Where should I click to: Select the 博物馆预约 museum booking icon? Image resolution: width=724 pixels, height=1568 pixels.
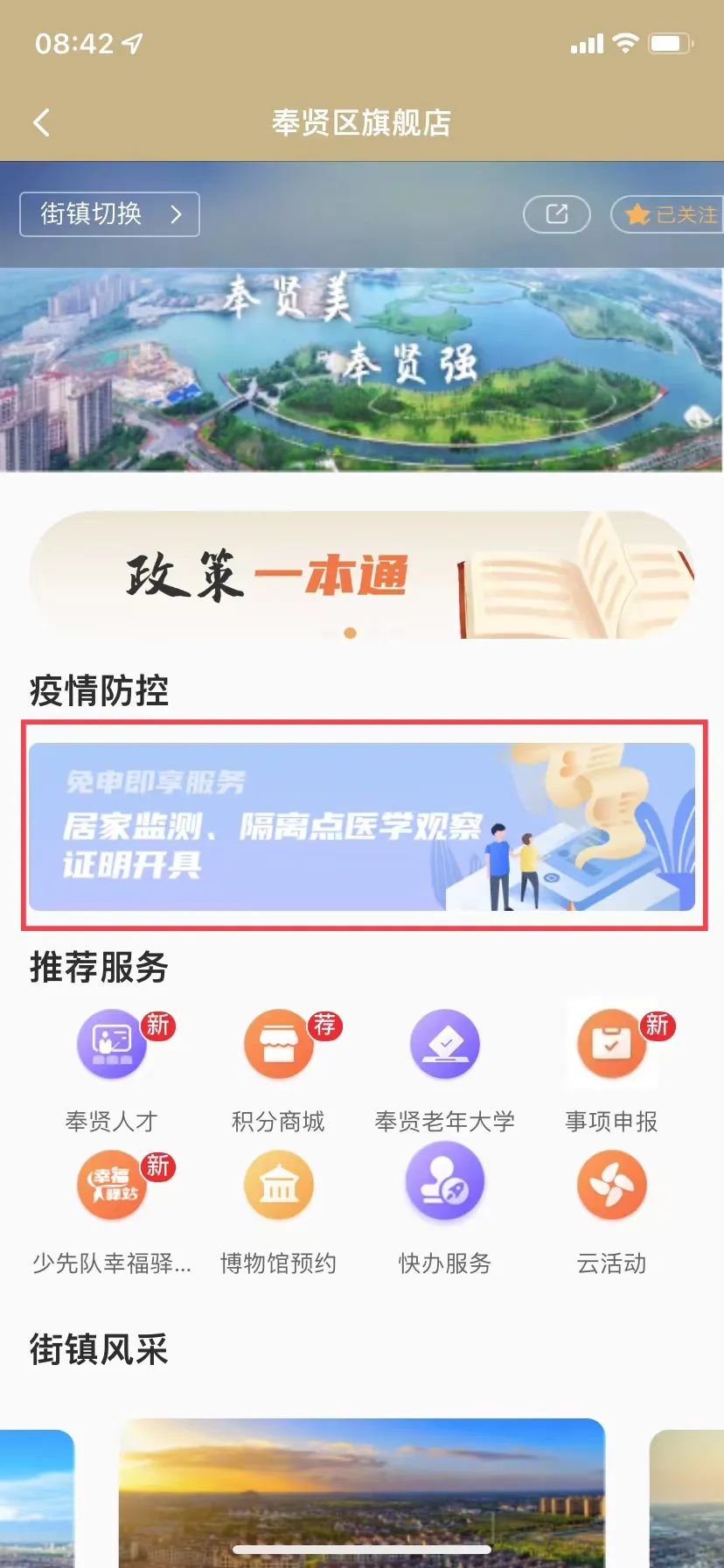(x=278, y=1186)
